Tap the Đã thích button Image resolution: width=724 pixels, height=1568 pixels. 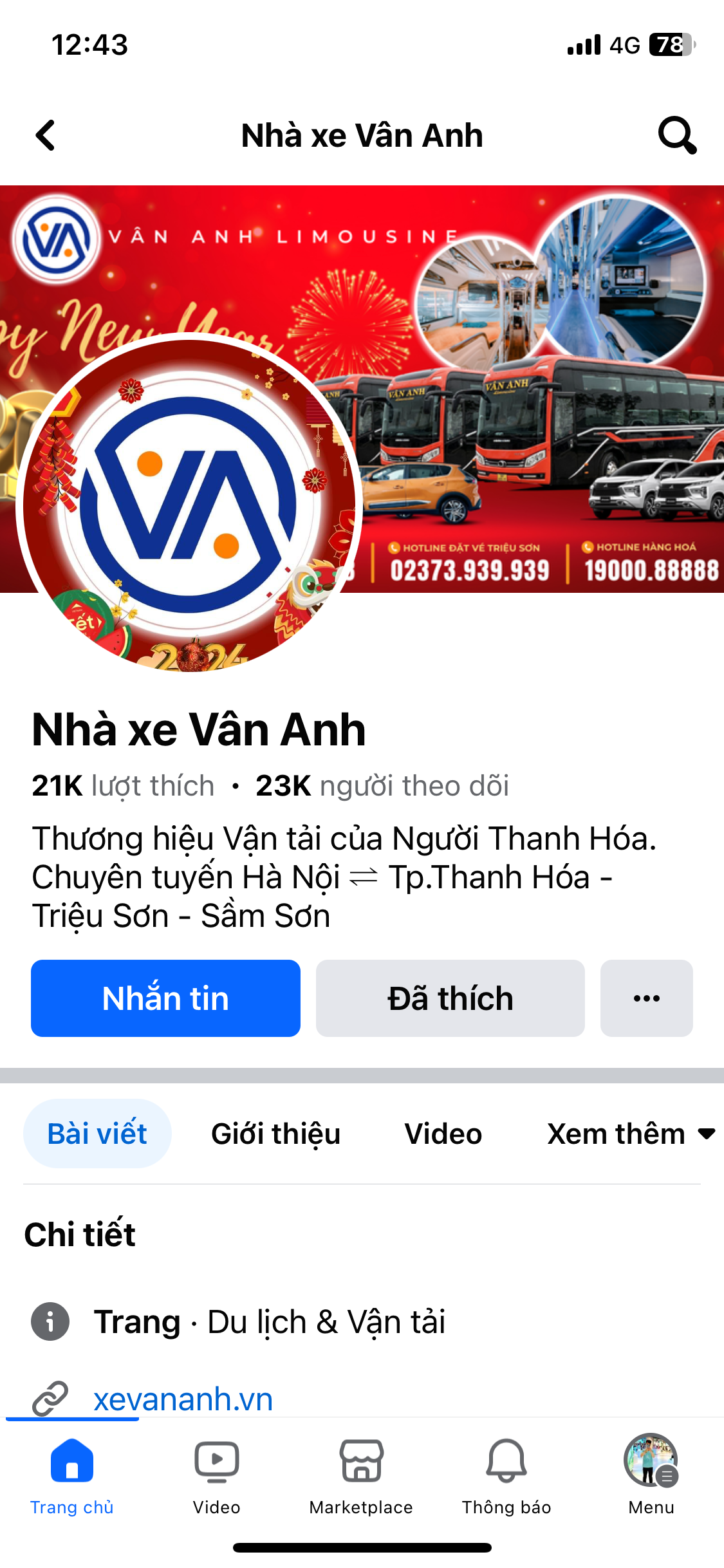tap(450, 998)
